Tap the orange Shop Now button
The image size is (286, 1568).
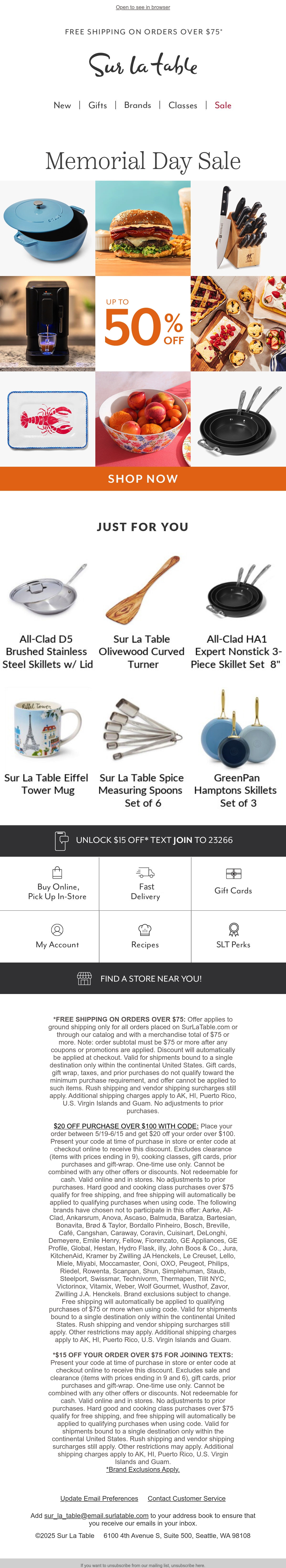[x=143, y=478]
